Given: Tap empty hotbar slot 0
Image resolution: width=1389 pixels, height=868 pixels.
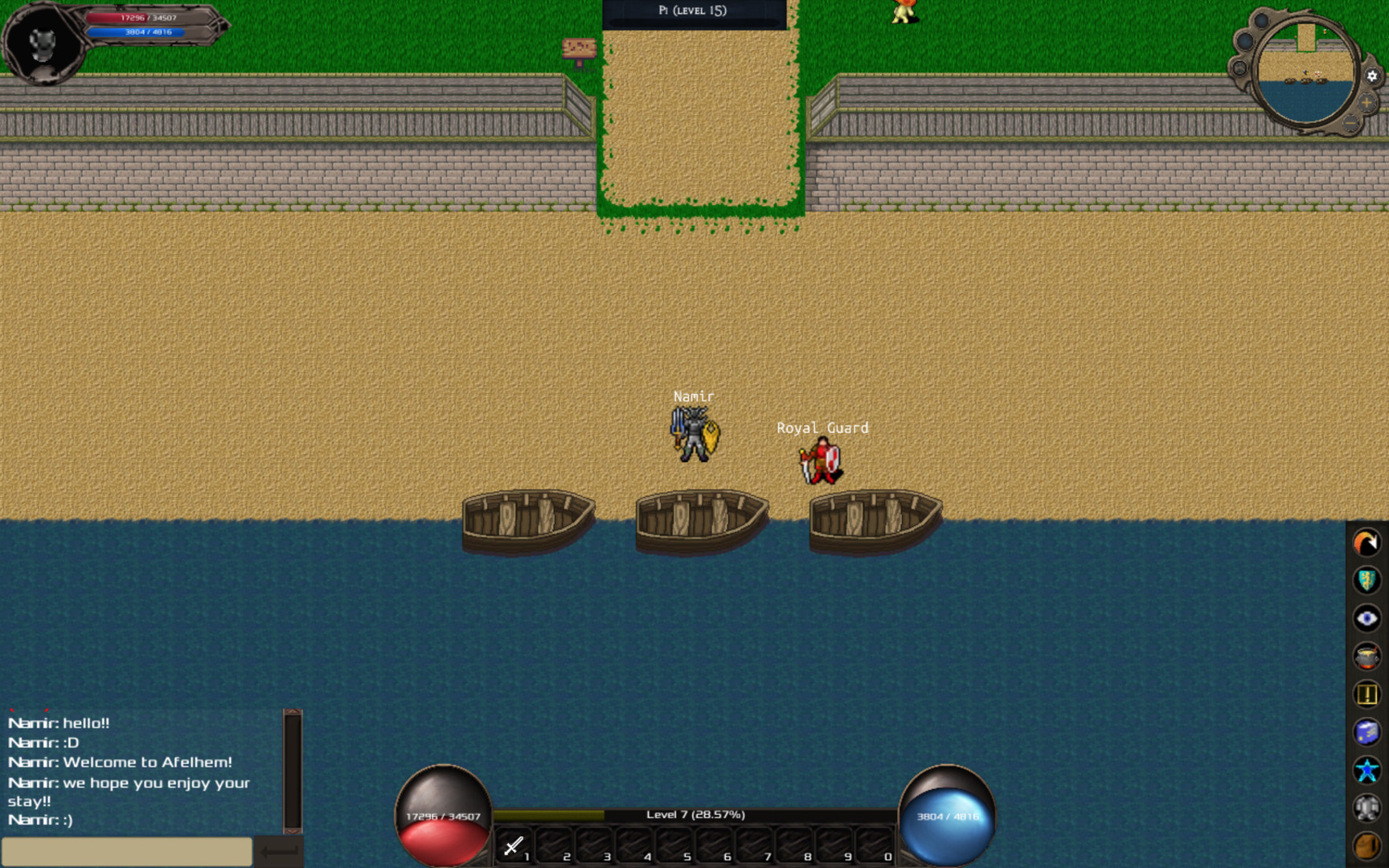Looking at the screenshot, I should [875, 846].
